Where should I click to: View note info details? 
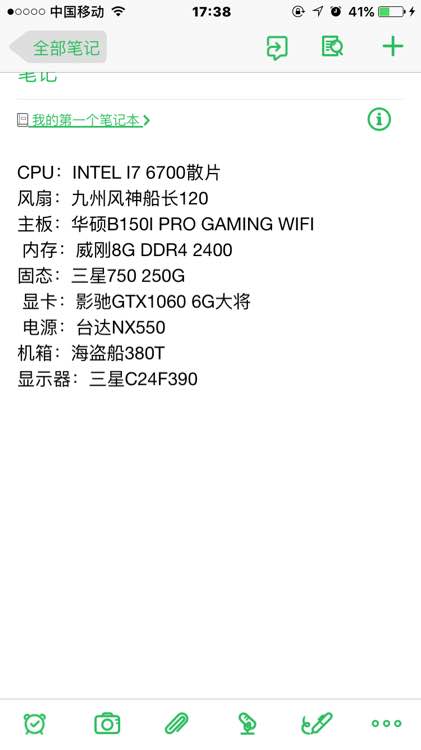[x=379, y=119]
